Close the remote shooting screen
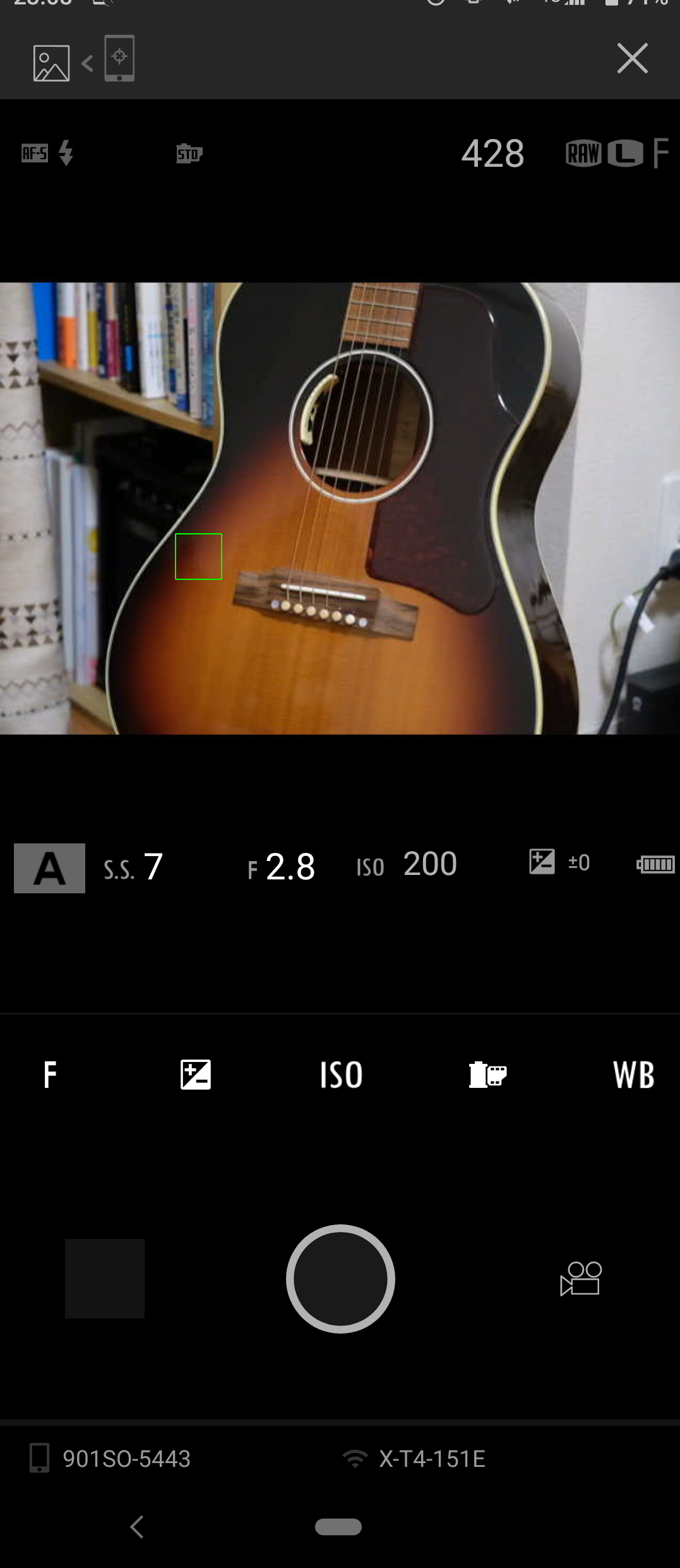The width and height of the screenshot is (680, 1568). 632,59
